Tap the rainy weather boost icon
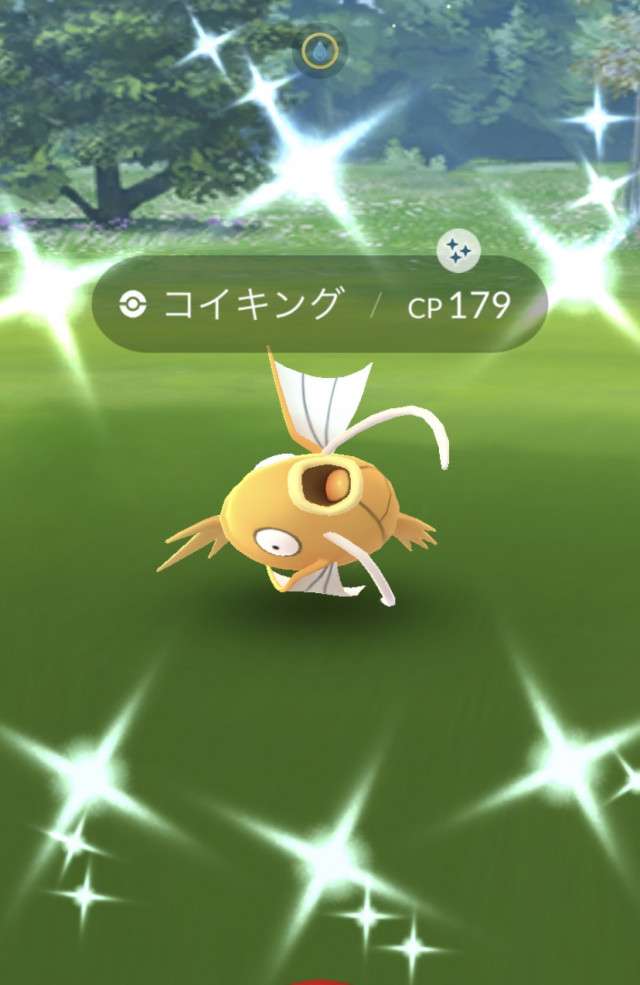Screen dimensions: 640x985 click(x=319, y=50)
